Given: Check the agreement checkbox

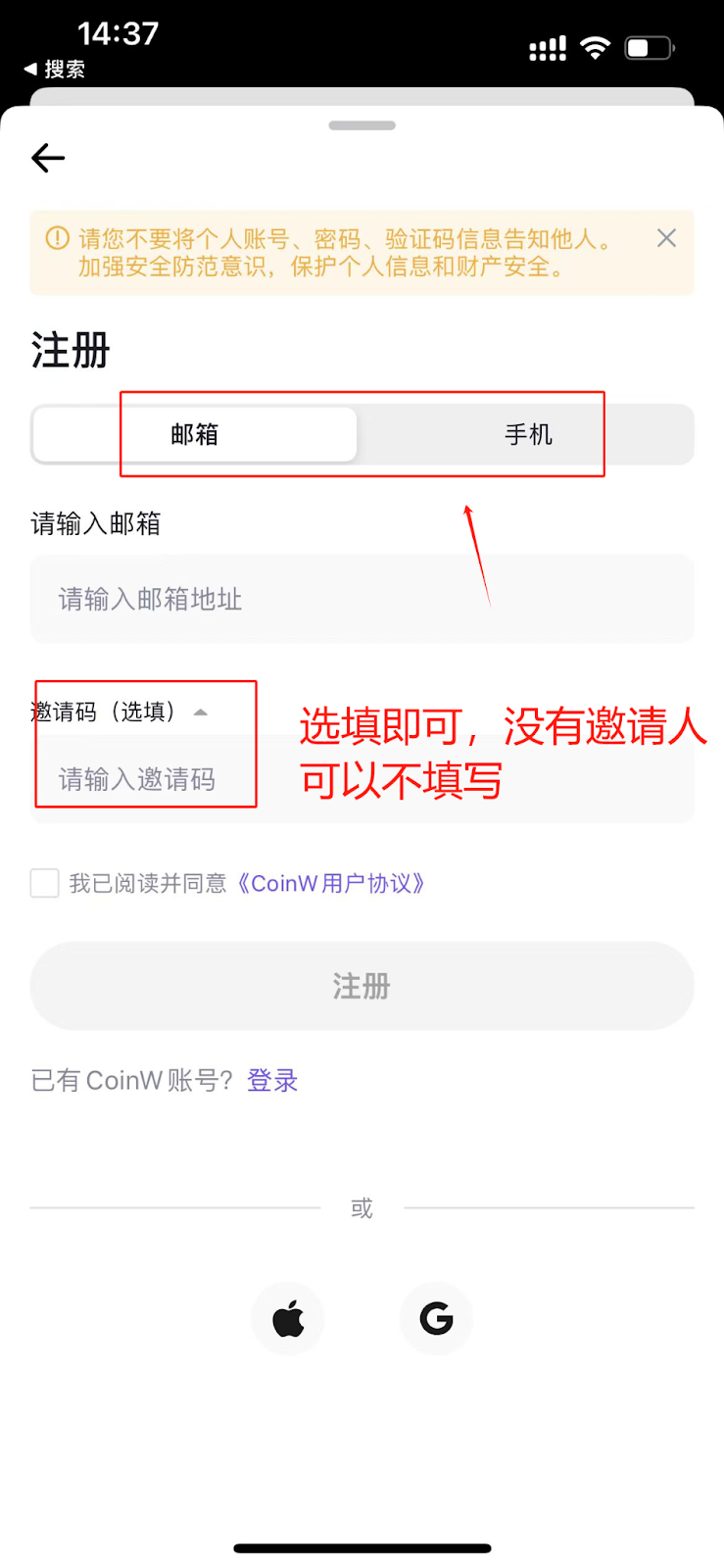Looking at the screenshot, I should pos(45,883).
